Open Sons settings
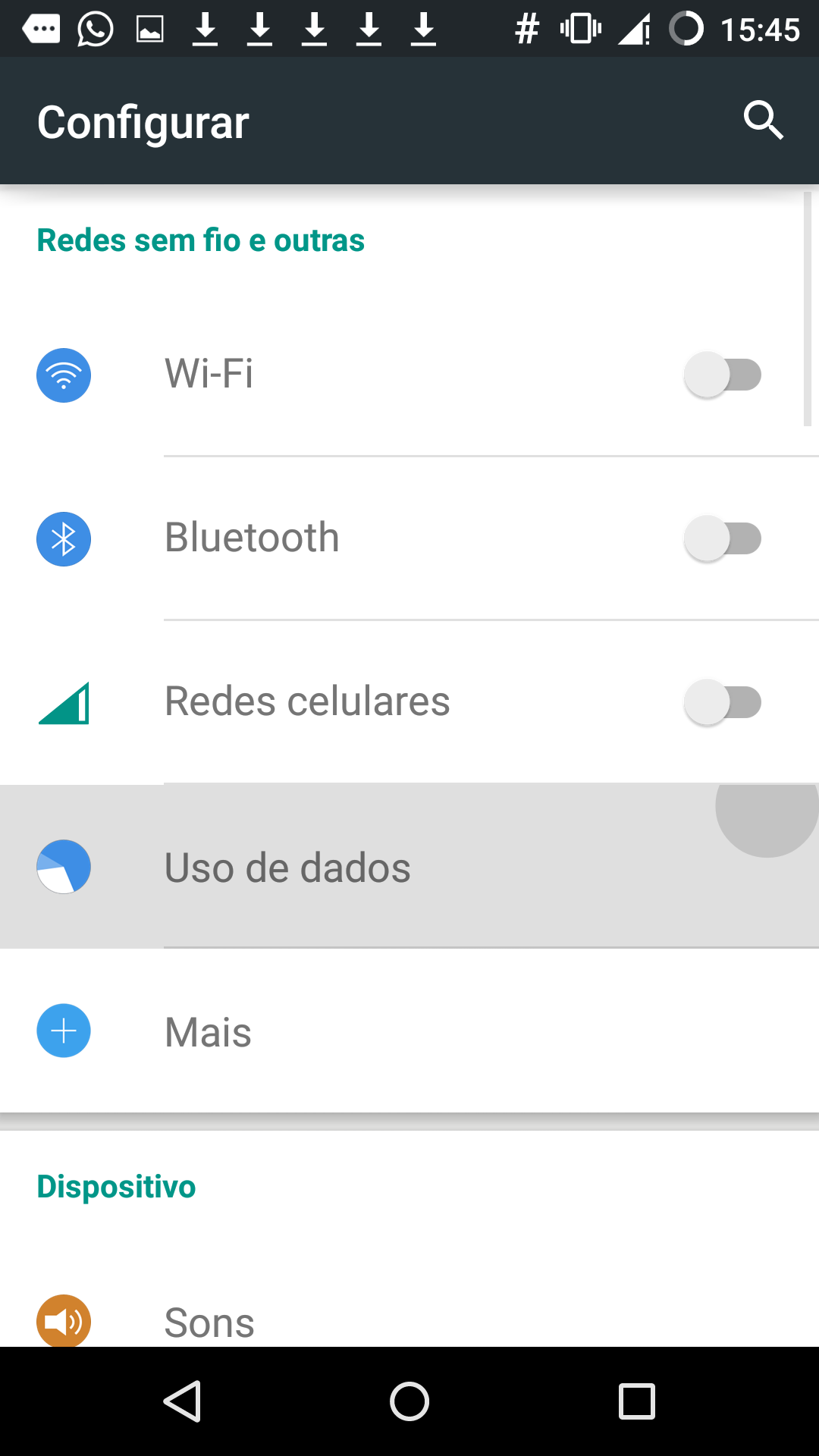Image resolution: width=819 pixels, height=1456 pixels. click(409, 1321)
